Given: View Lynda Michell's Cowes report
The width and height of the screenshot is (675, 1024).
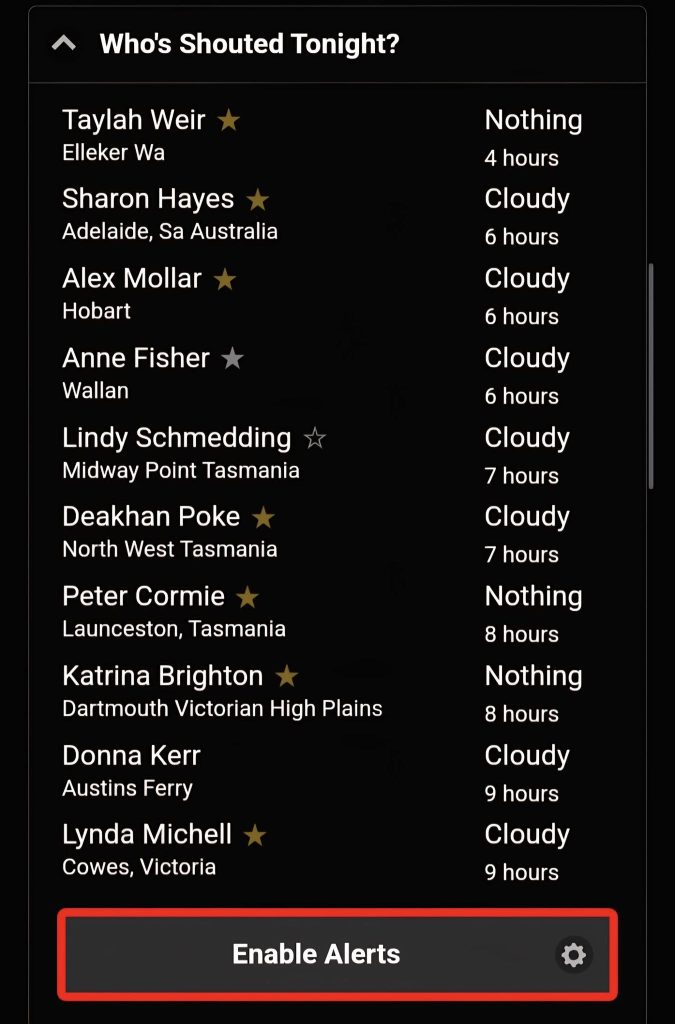Looking at the screenshot, I should tap(147, 835).
